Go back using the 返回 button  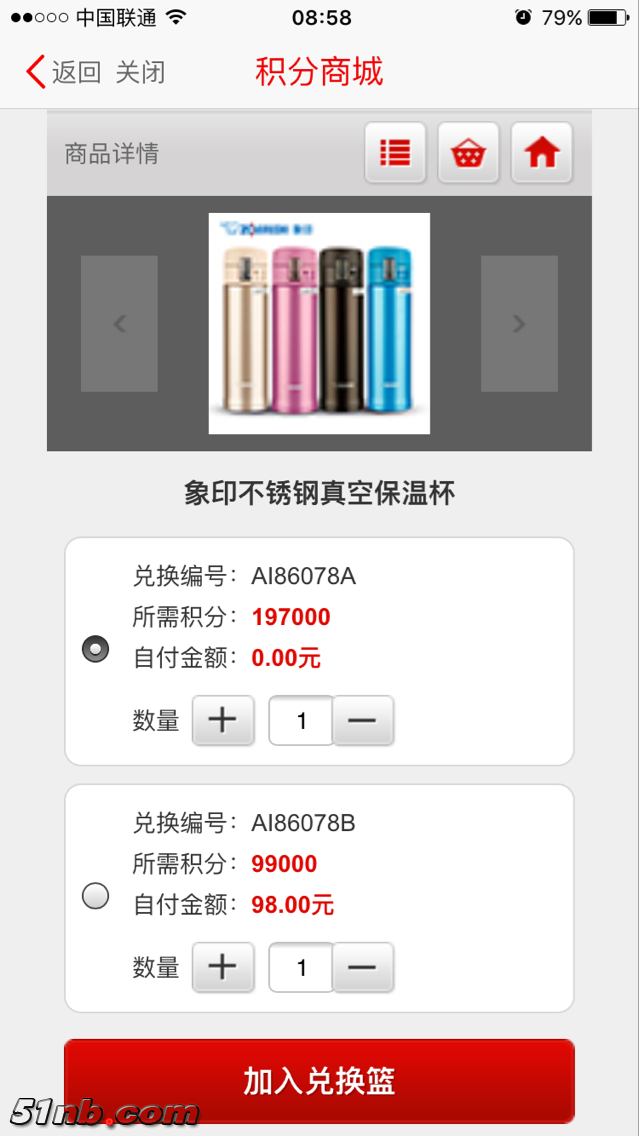click(x=64, y=72)
